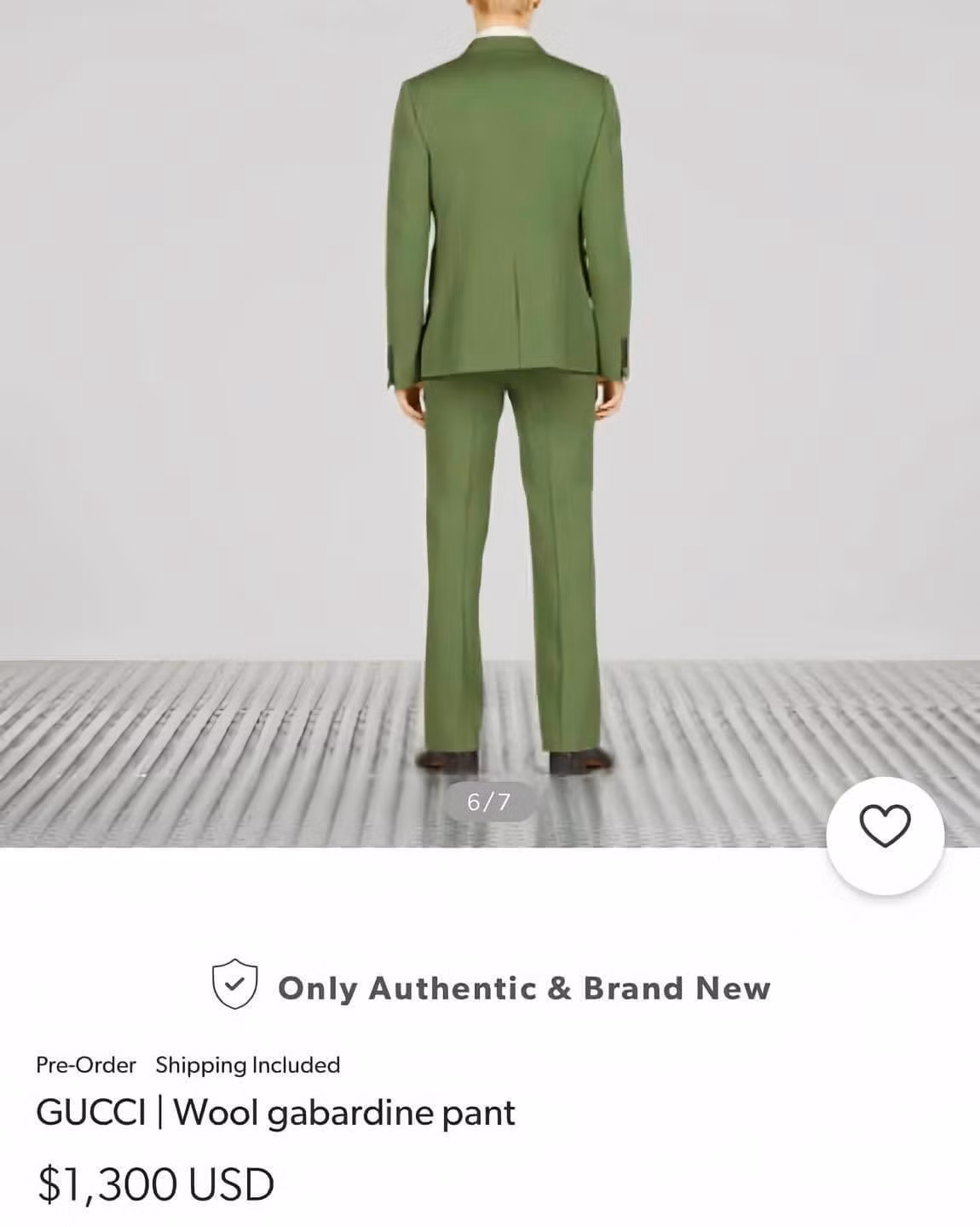Click the green suit product photo
Viewport: 980px width, 1227px height.
(x=503, y=383)
